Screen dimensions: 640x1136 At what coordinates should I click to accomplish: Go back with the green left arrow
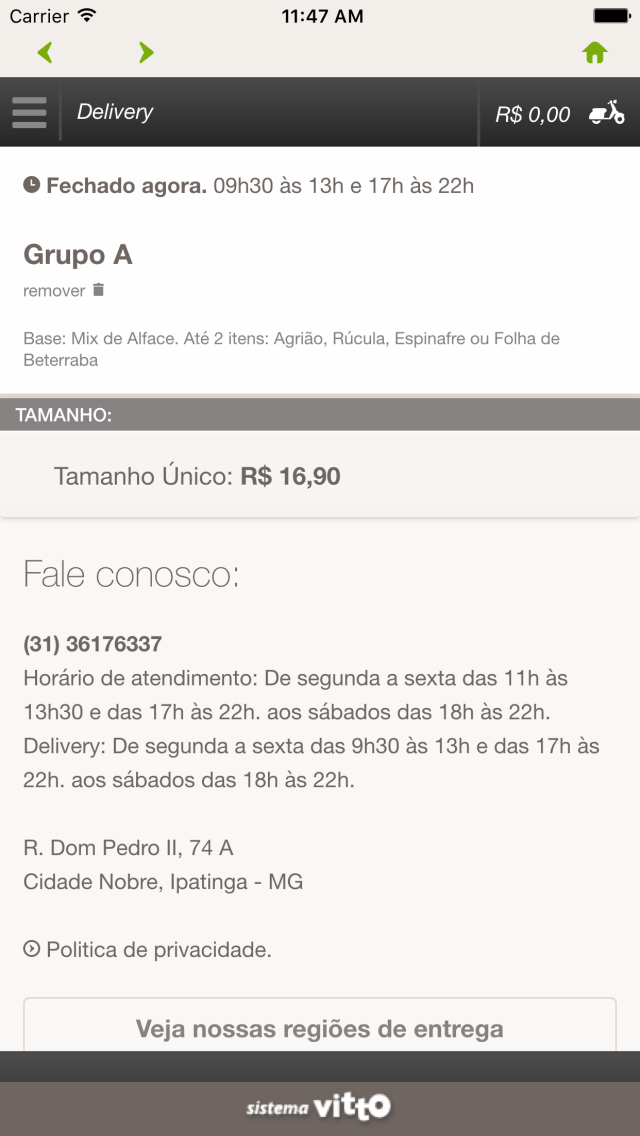(x=45, y=52)
